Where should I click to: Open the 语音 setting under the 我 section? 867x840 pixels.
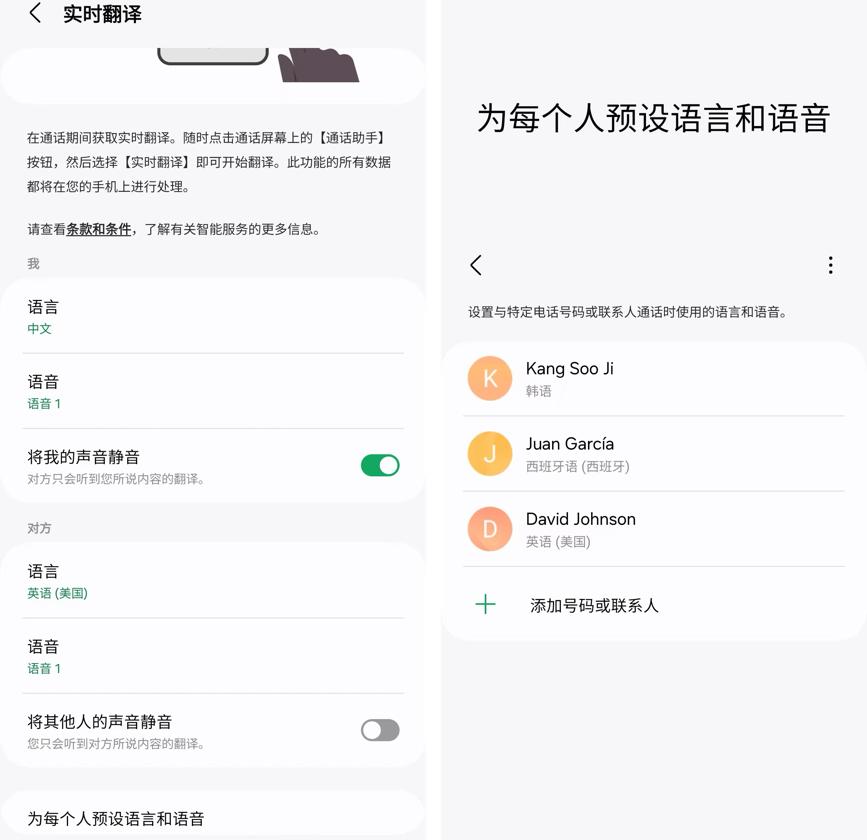coord(212,392)
